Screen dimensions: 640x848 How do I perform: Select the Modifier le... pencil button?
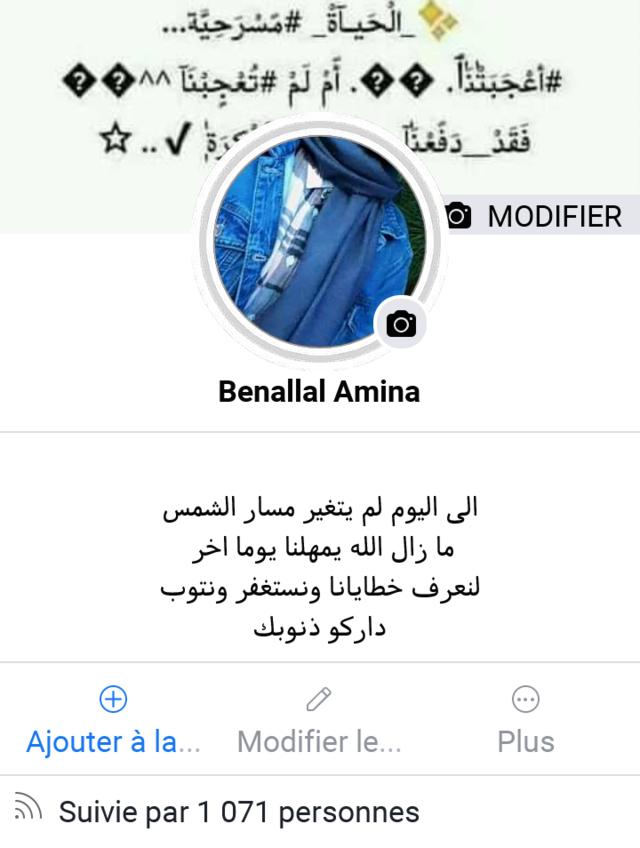[319, 720]
